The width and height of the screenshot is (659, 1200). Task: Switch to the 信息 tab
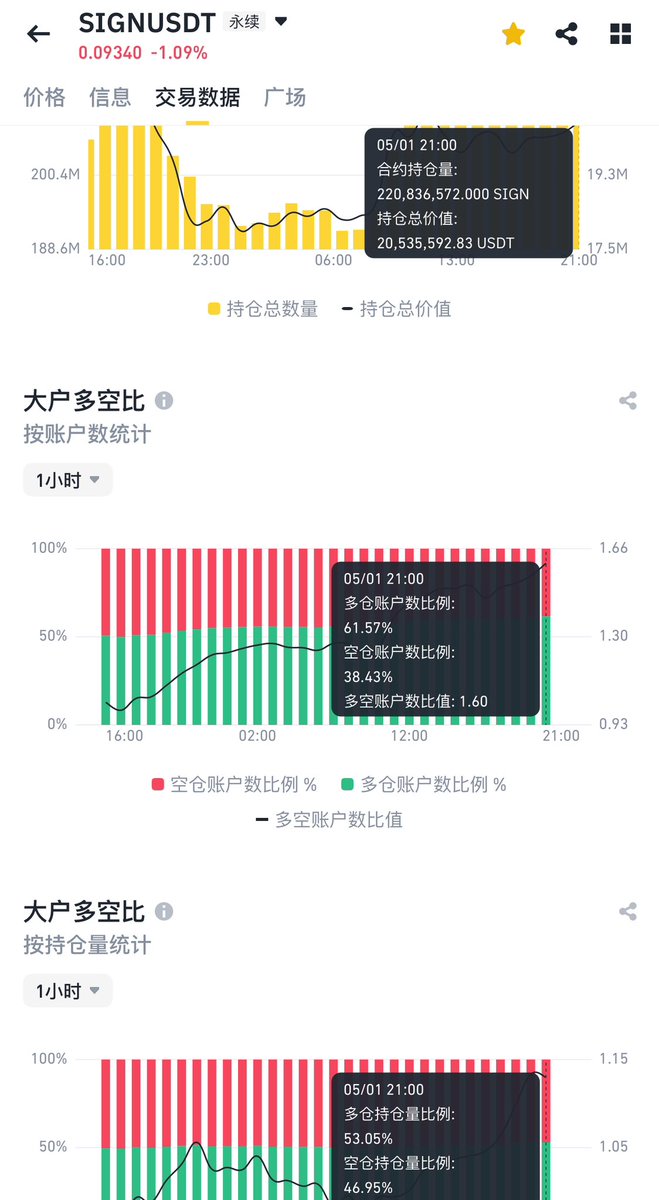point(110,97)
